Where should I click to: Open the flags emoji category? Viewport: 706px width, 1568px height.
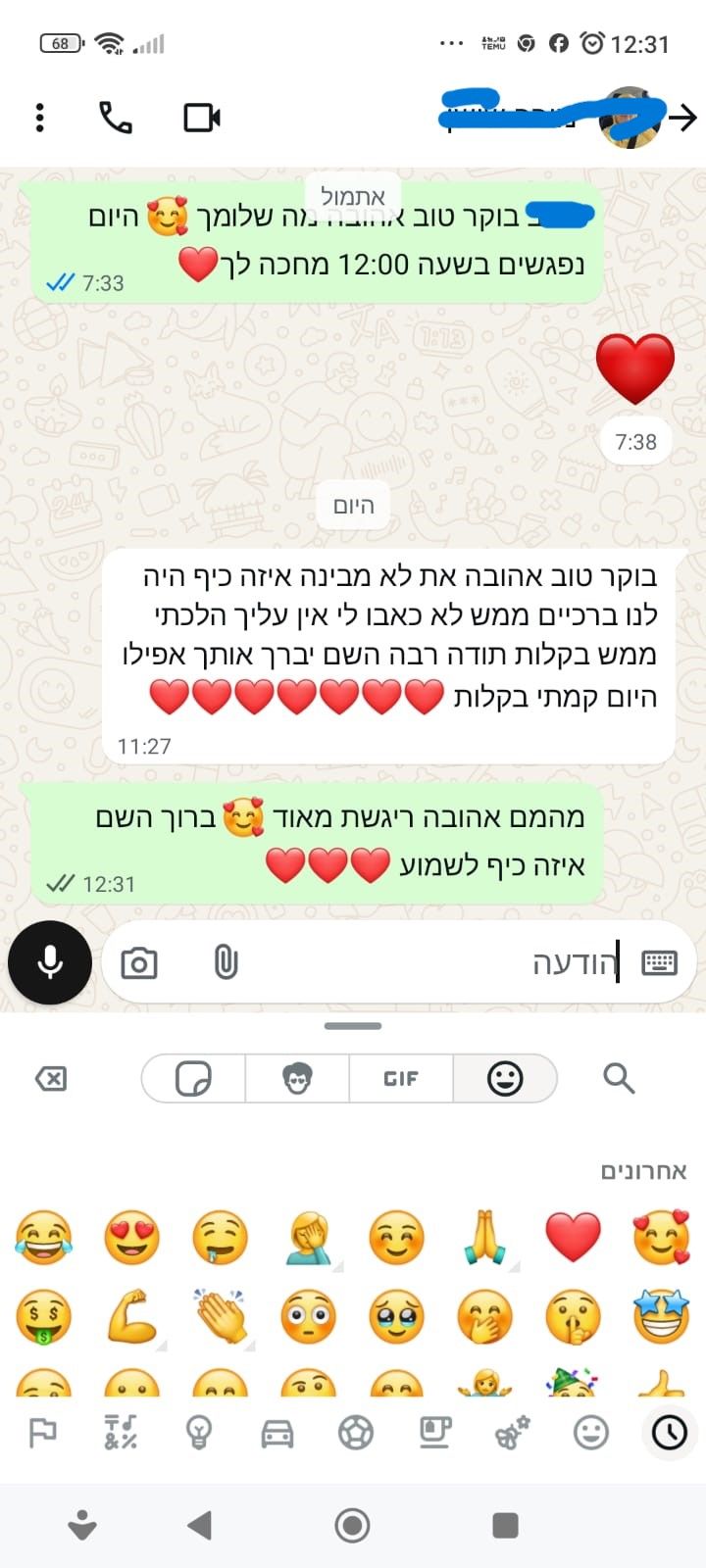[42, 1433]
